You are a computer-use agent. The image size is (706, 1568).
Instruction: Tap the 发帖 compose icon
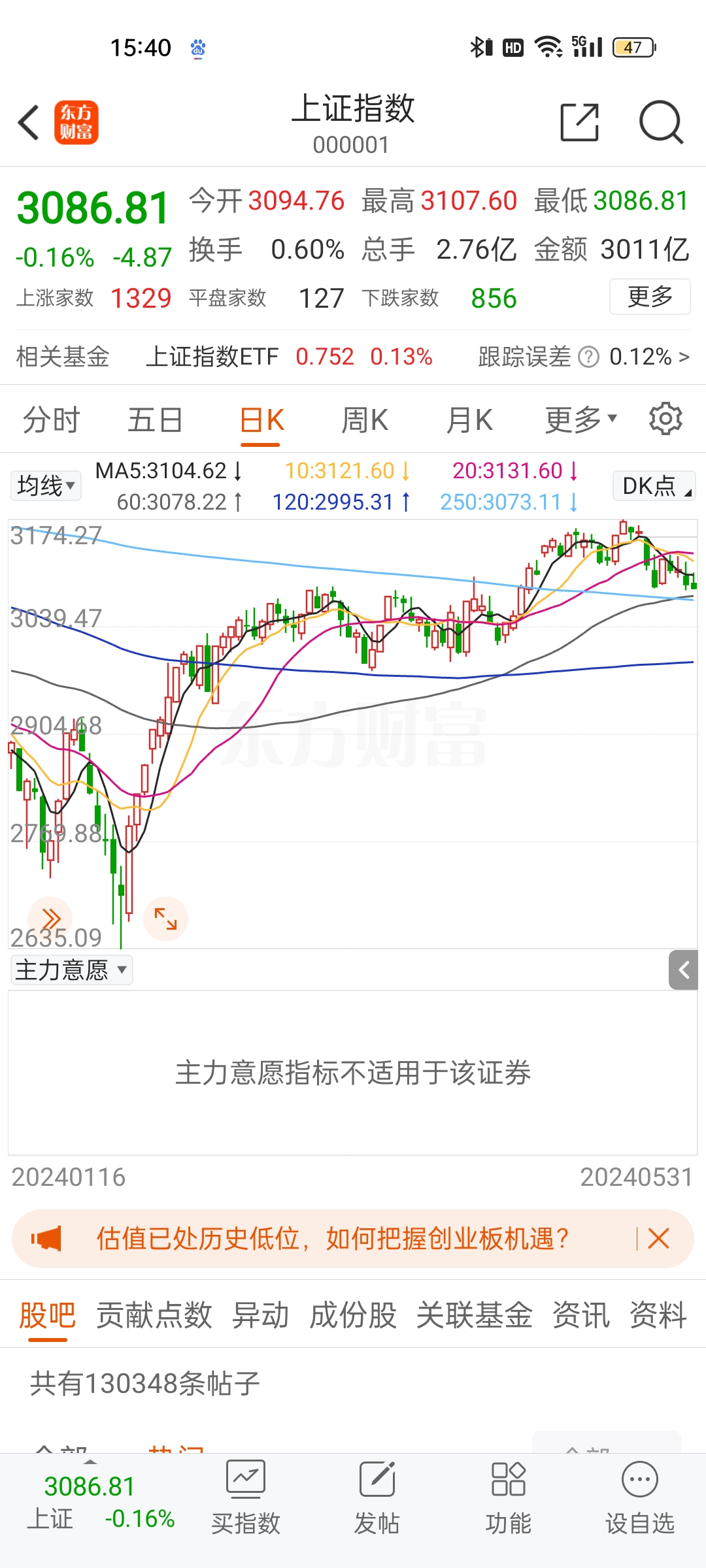click(377, 1496)
